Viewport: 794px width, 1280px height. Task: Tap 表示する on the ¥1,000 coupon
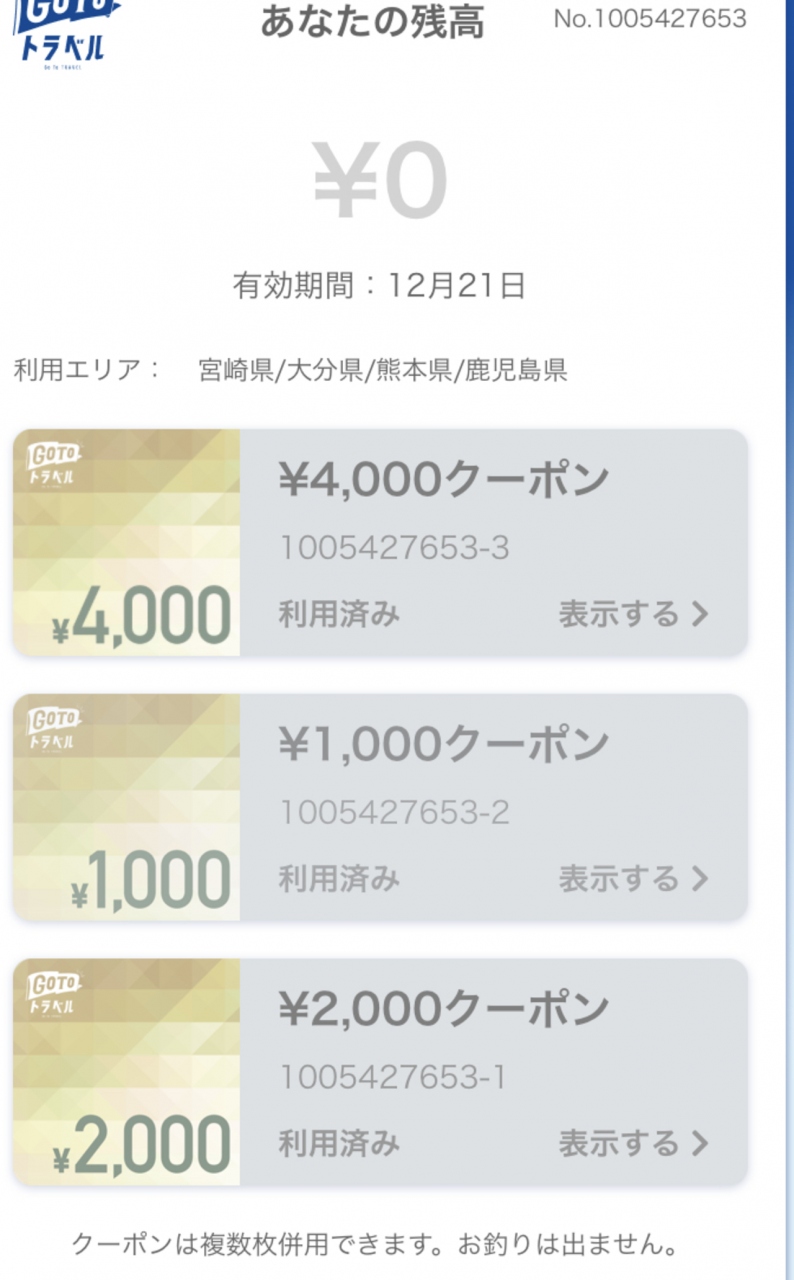(633, 879)
